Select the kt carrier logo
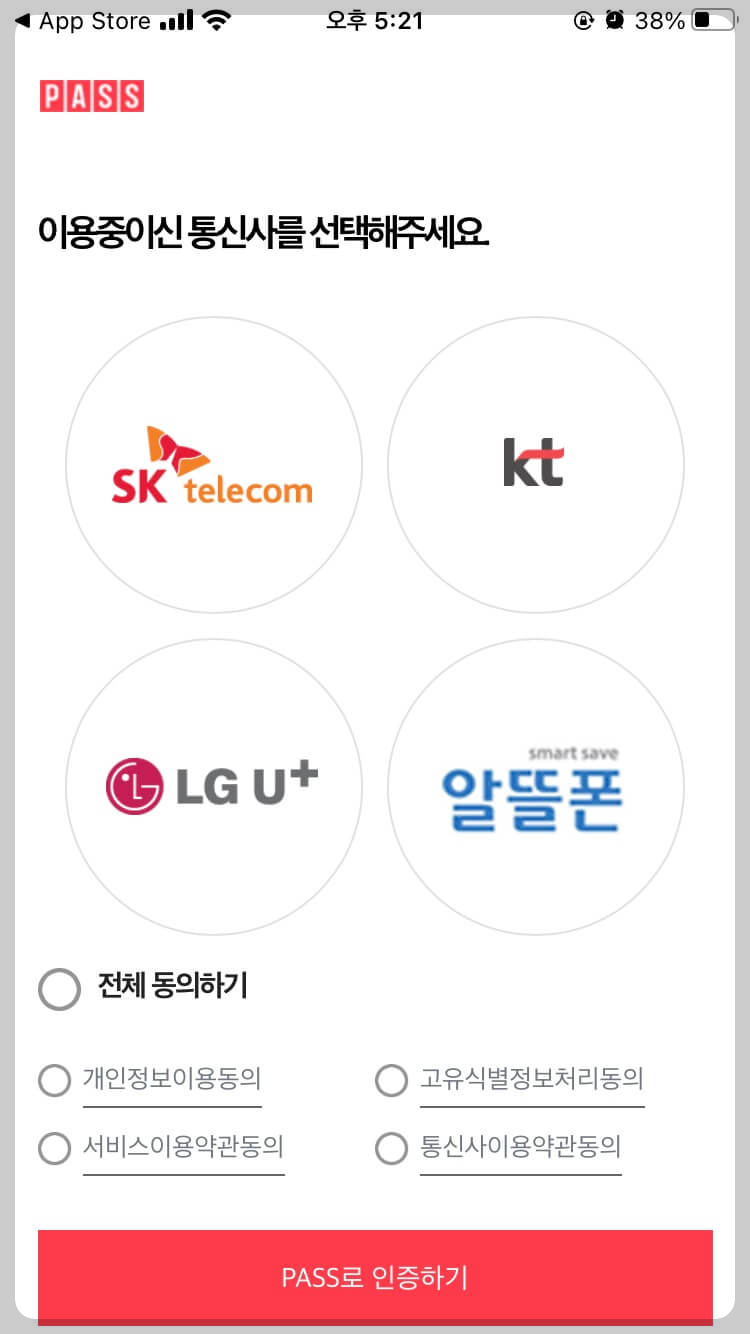The image size is (750, 1334). click(536, 464)
